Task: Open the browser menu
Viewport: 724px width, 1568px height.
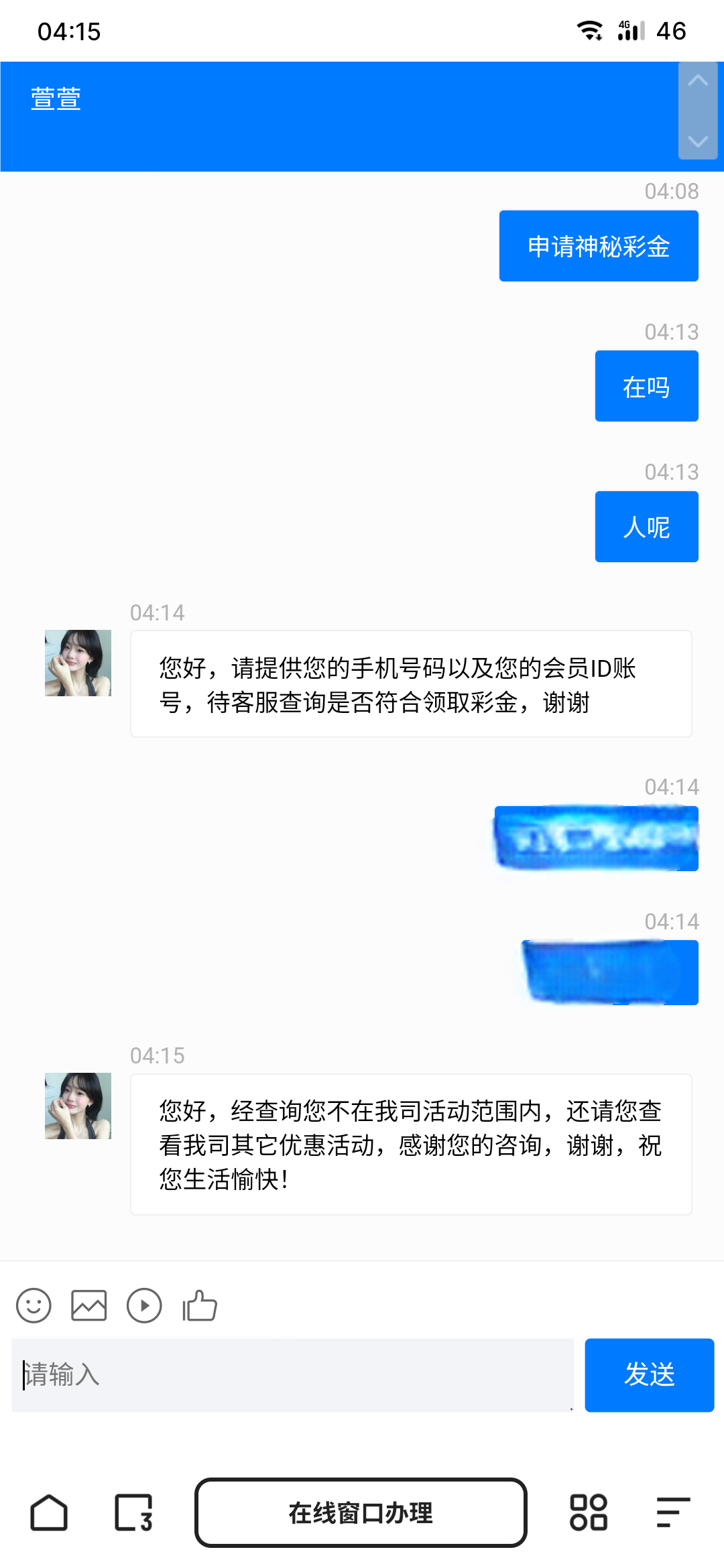Action: [x=673, y=1513]
